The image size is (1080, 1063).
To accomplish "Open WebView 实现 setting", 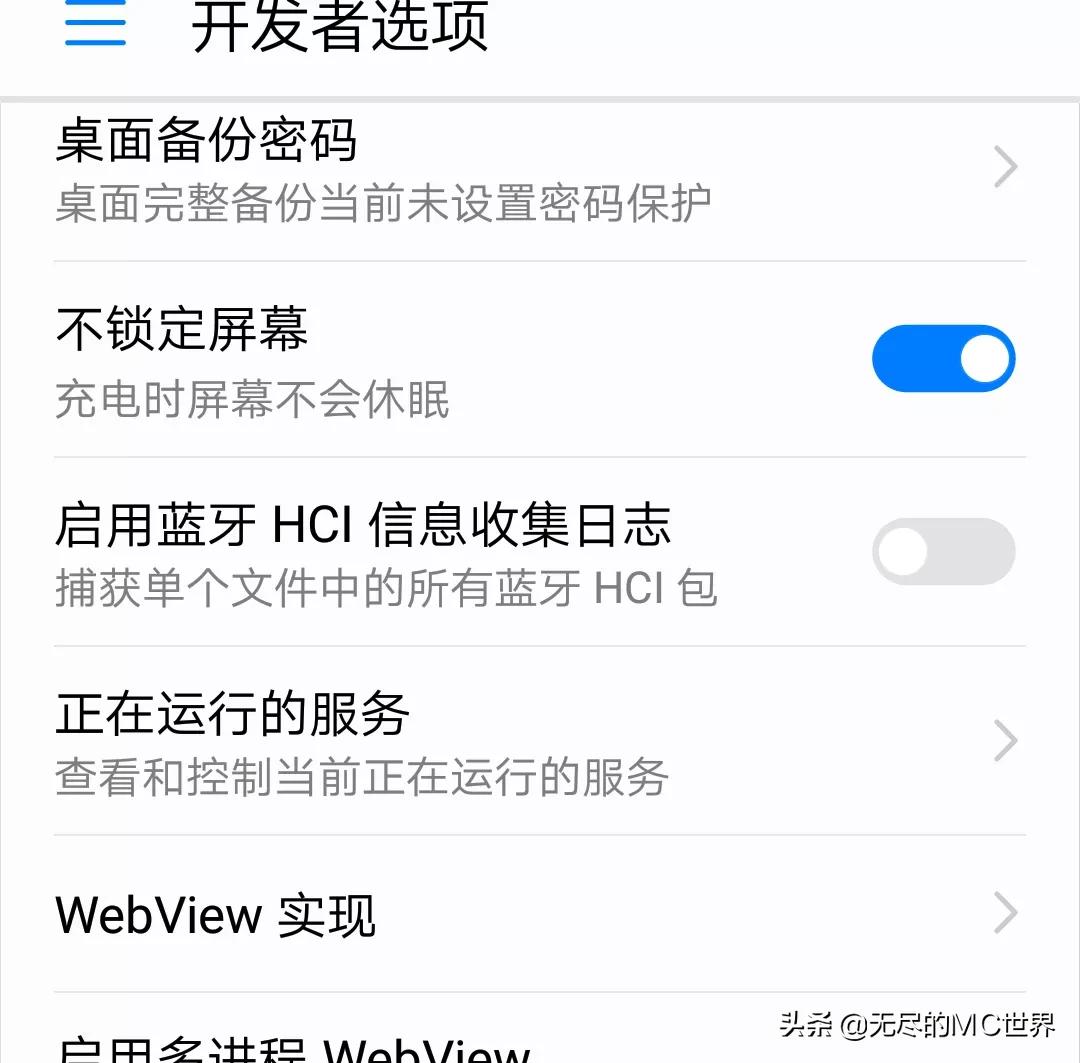I will [x=540, y=914].
